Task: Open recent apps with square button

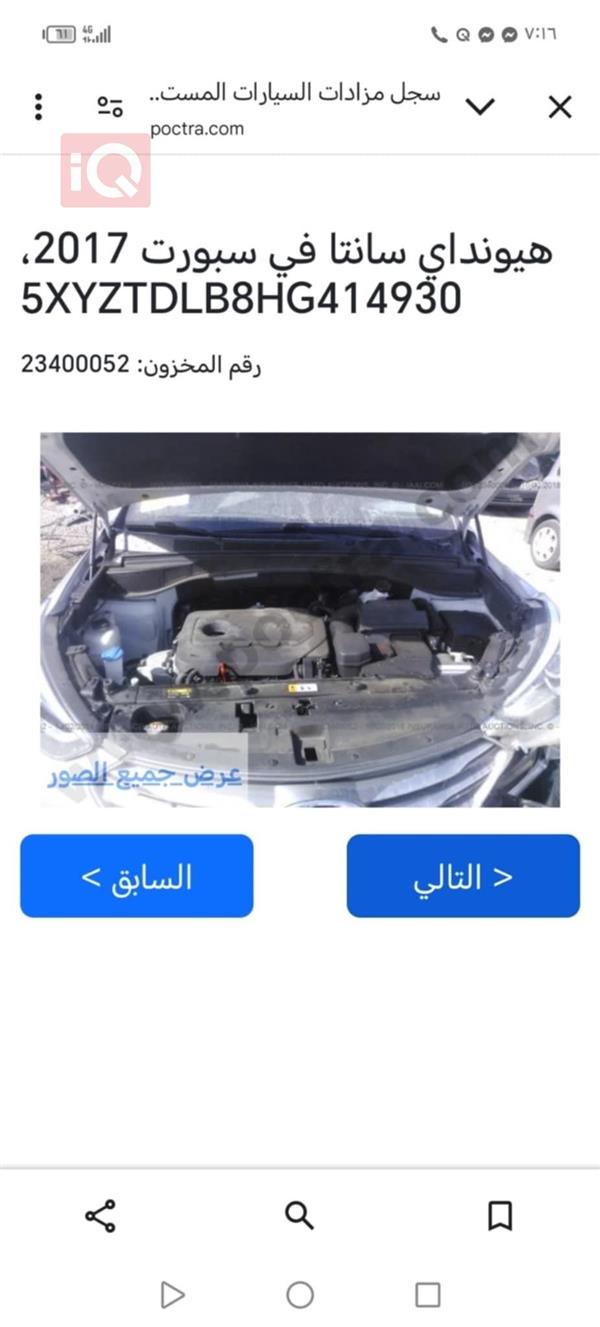Action: click(x=427, y=1295)
